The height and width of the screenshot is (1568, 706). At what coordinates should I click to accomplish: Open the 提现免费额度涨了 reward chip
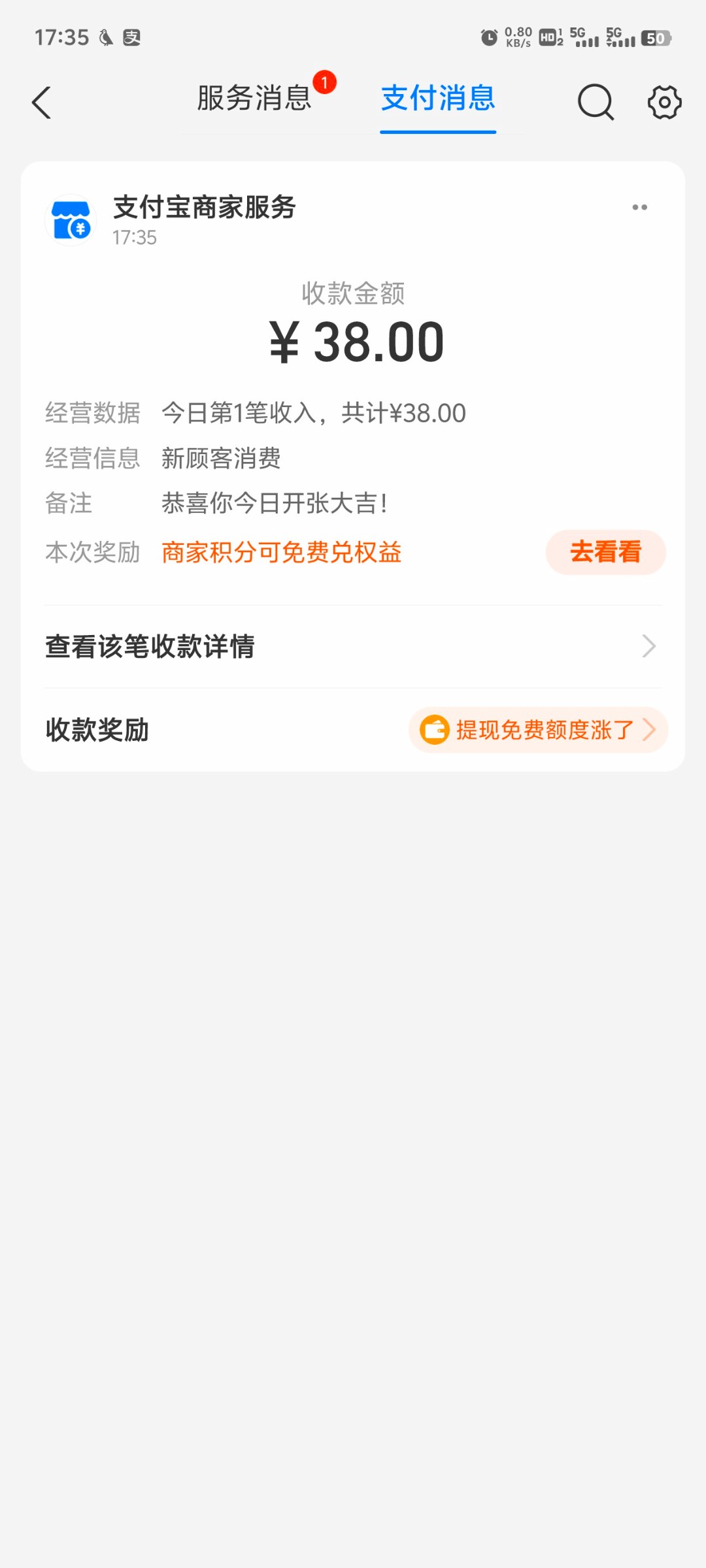(538, 730)
